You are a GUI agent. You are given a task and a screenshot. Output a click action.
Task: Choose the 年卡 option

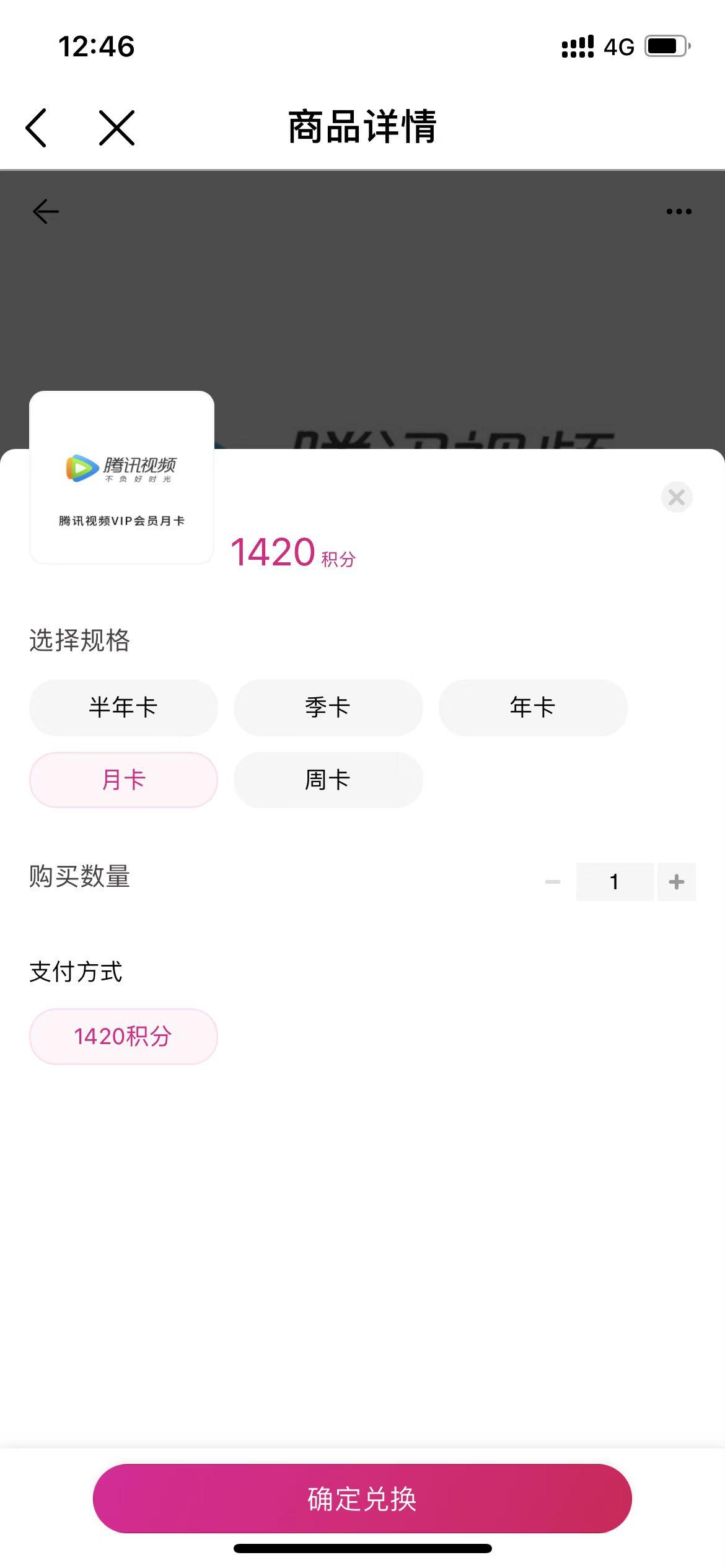click(533, 707)
